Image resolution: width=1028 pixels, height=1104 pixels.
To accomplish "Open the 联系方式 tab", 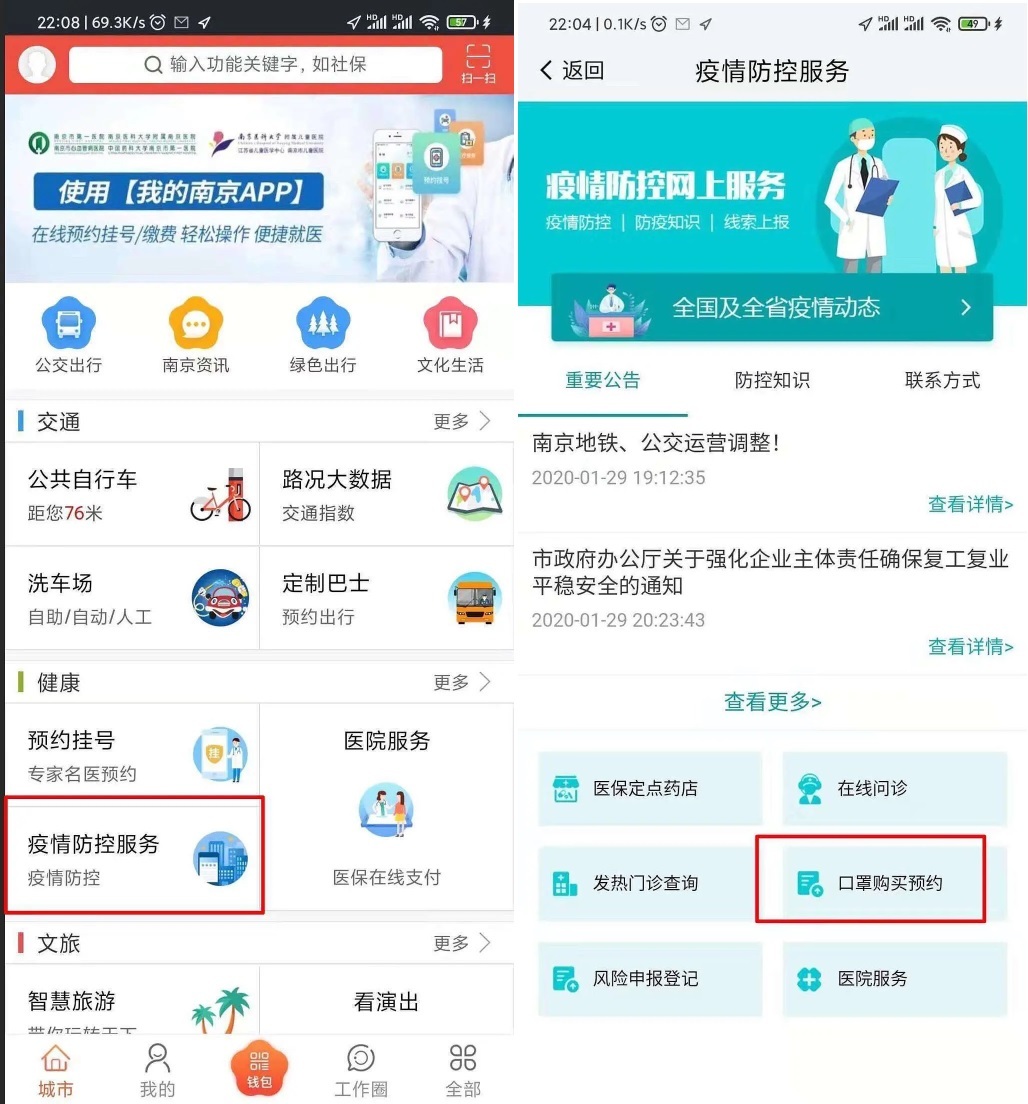I will [941, 380].
